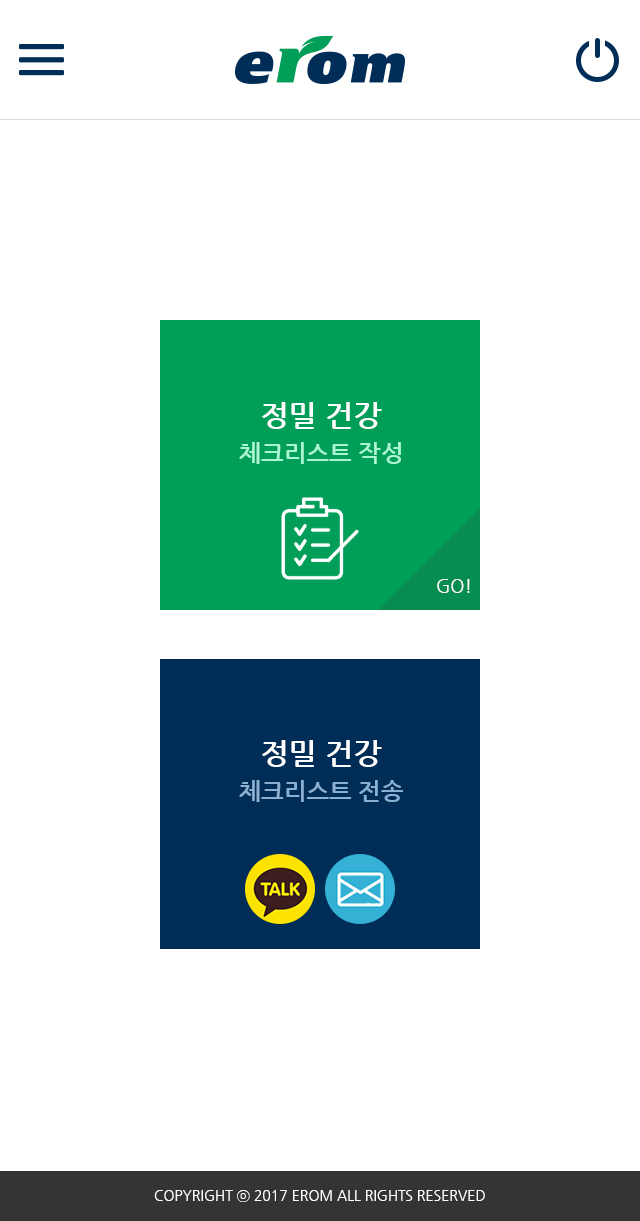The width and height of the screenshot is (640, 1221).
Task: Send checklist via email envelope icon
Action: [x=360, y=889]
